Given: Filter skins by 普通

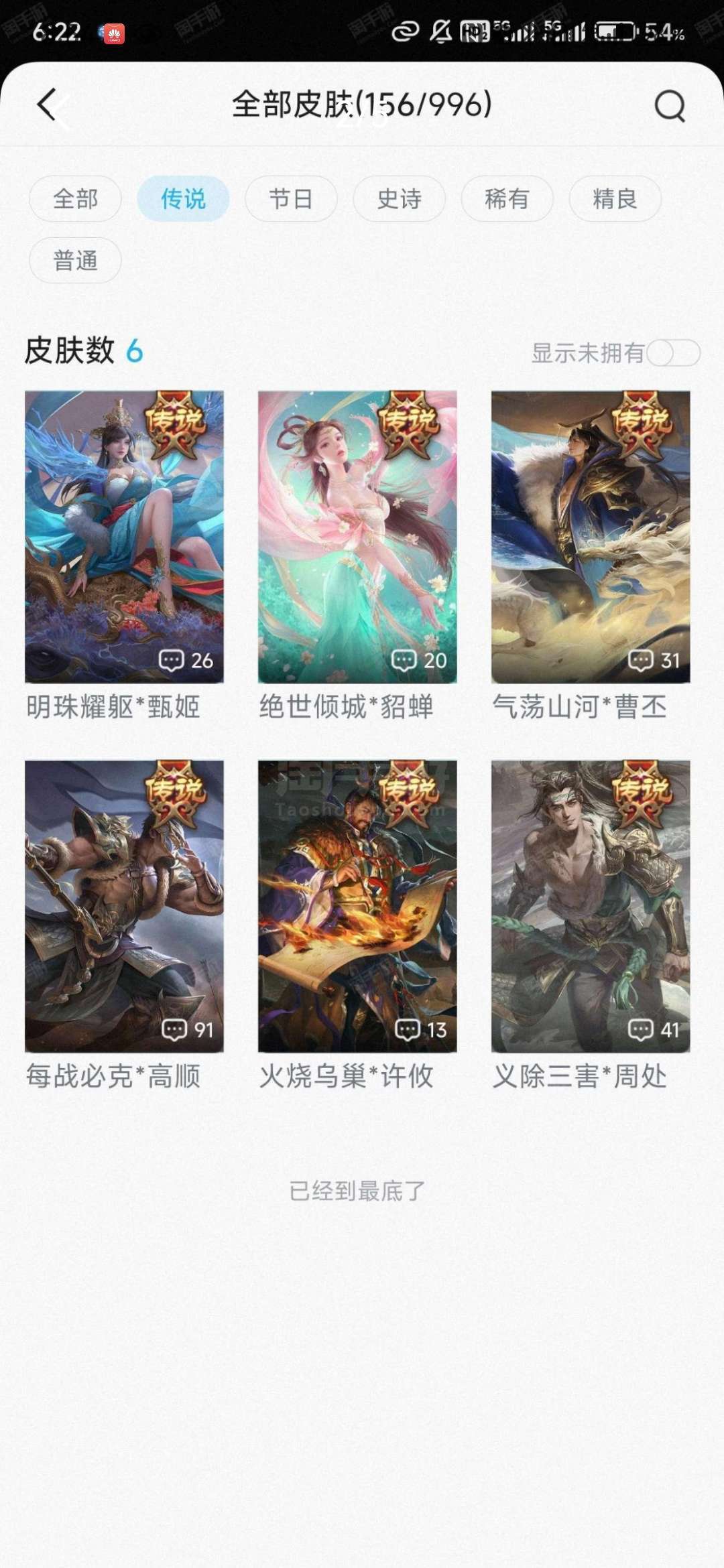Looking at the screenshot, I should click(x=75, y=261).
